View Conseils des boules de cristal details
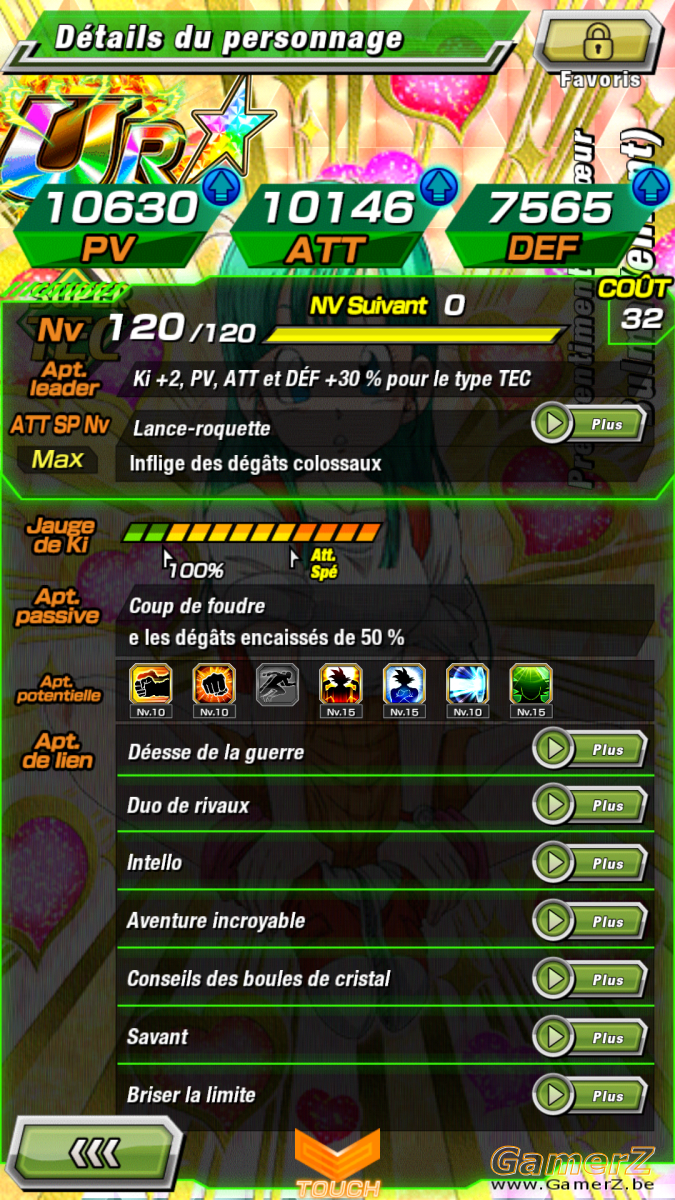Viewport: 675px width, 1200px height. (x=590, y=979)
